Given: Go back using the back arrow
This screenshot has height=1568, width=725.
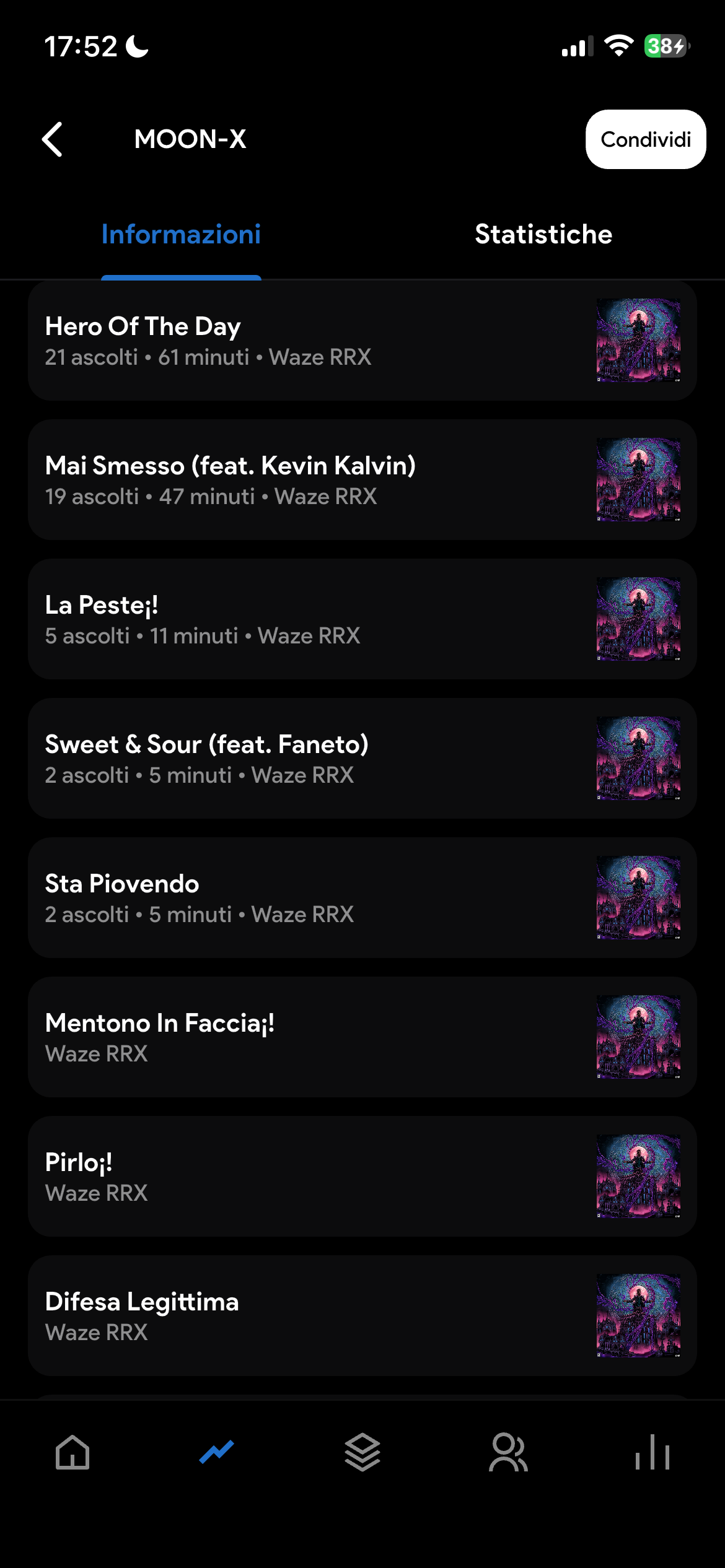Looking at the screenshot, I should [53, 139].
